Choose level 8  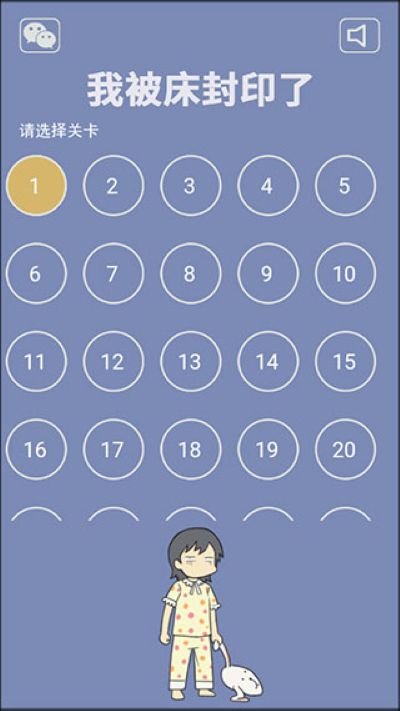tap(190, 273)
